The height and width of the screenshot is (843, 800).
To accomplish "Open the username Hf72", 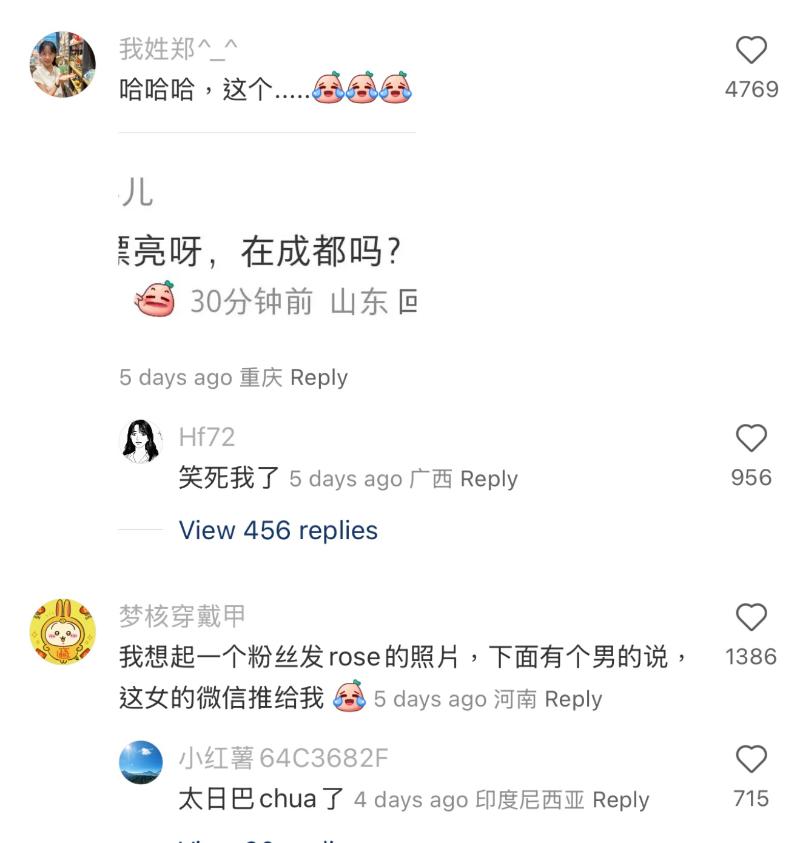I will click(x=207, y=437).
